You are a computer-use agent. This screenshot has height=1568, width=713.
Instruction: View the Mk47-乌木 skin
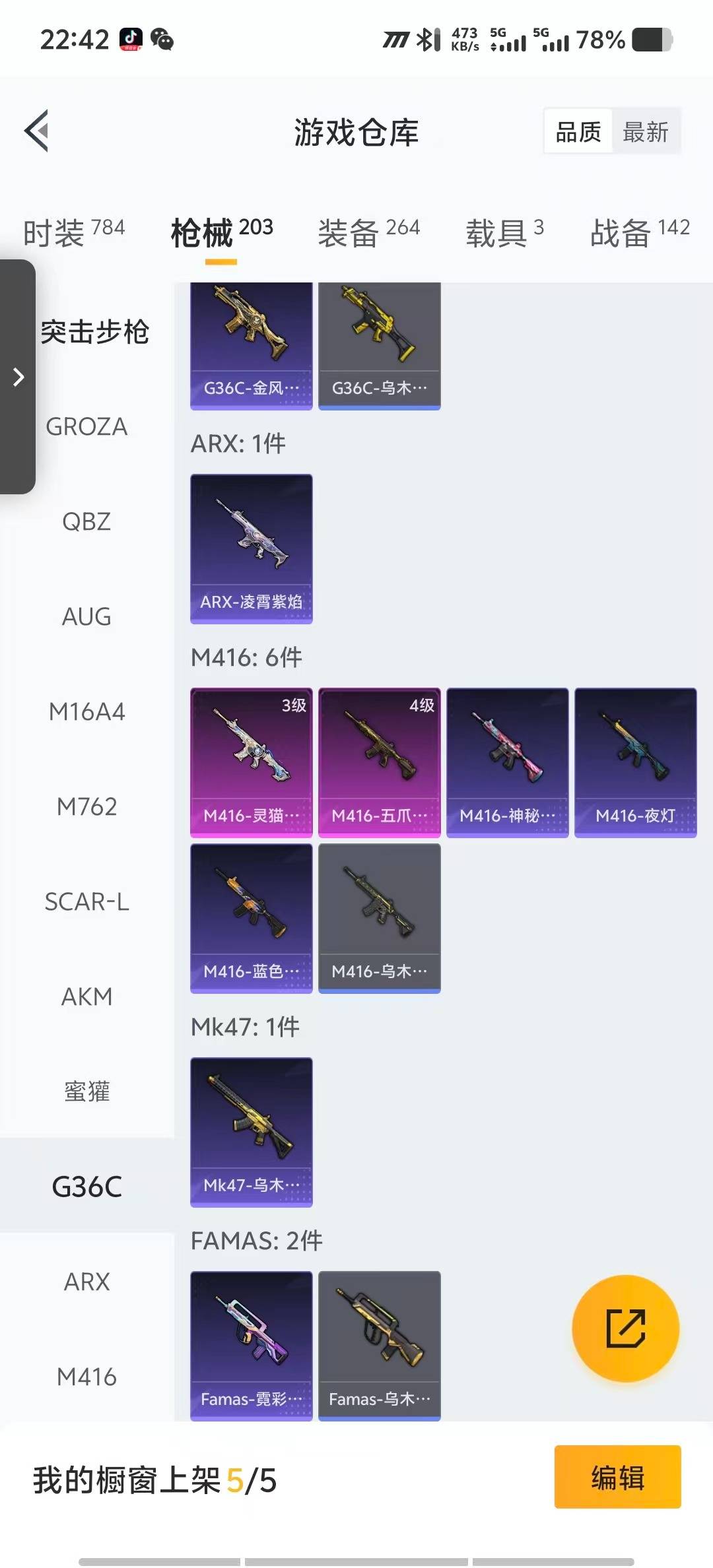pyautogui.click(x=251, y=1132)
